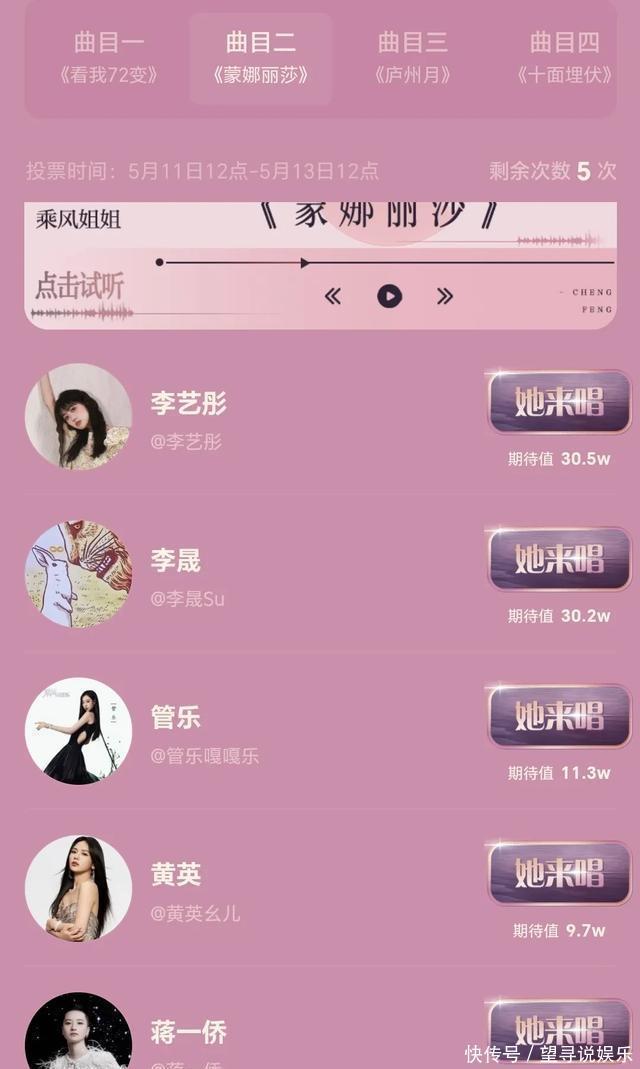640x1069 pixels.
Task: Vote 她来唱 for 李艺彤
Action: pyautogui.click(x=559, y=402)
